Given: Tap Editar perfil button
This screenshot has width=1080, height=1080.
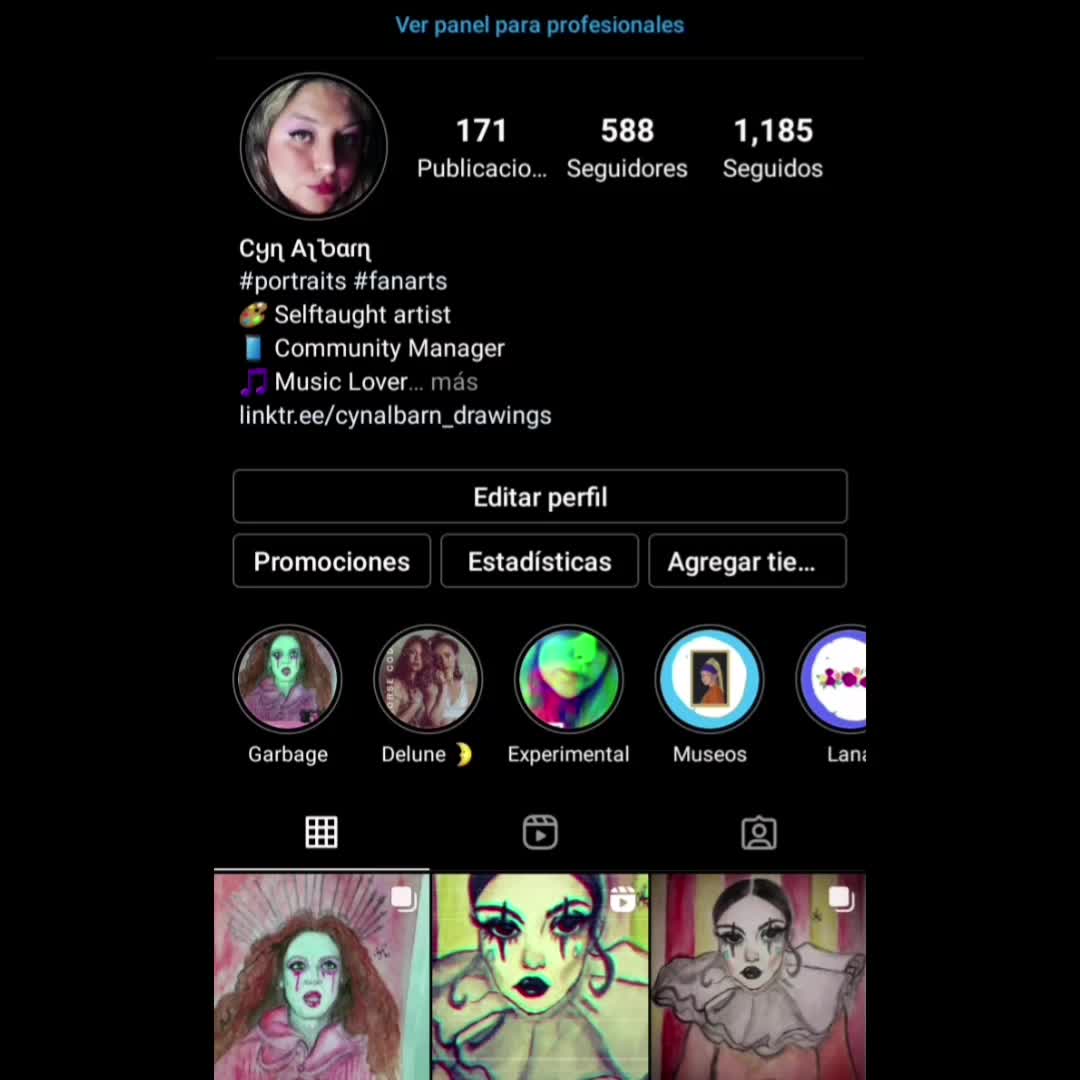Looking at the screenshot, I should pos(540,497).
